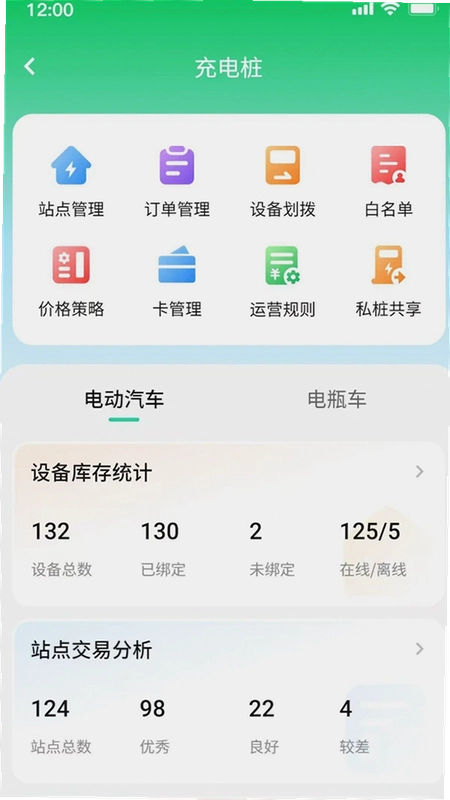The image size is (450, 800).
Task: Open 价格策略 settings
Action: tap(71, 282)
